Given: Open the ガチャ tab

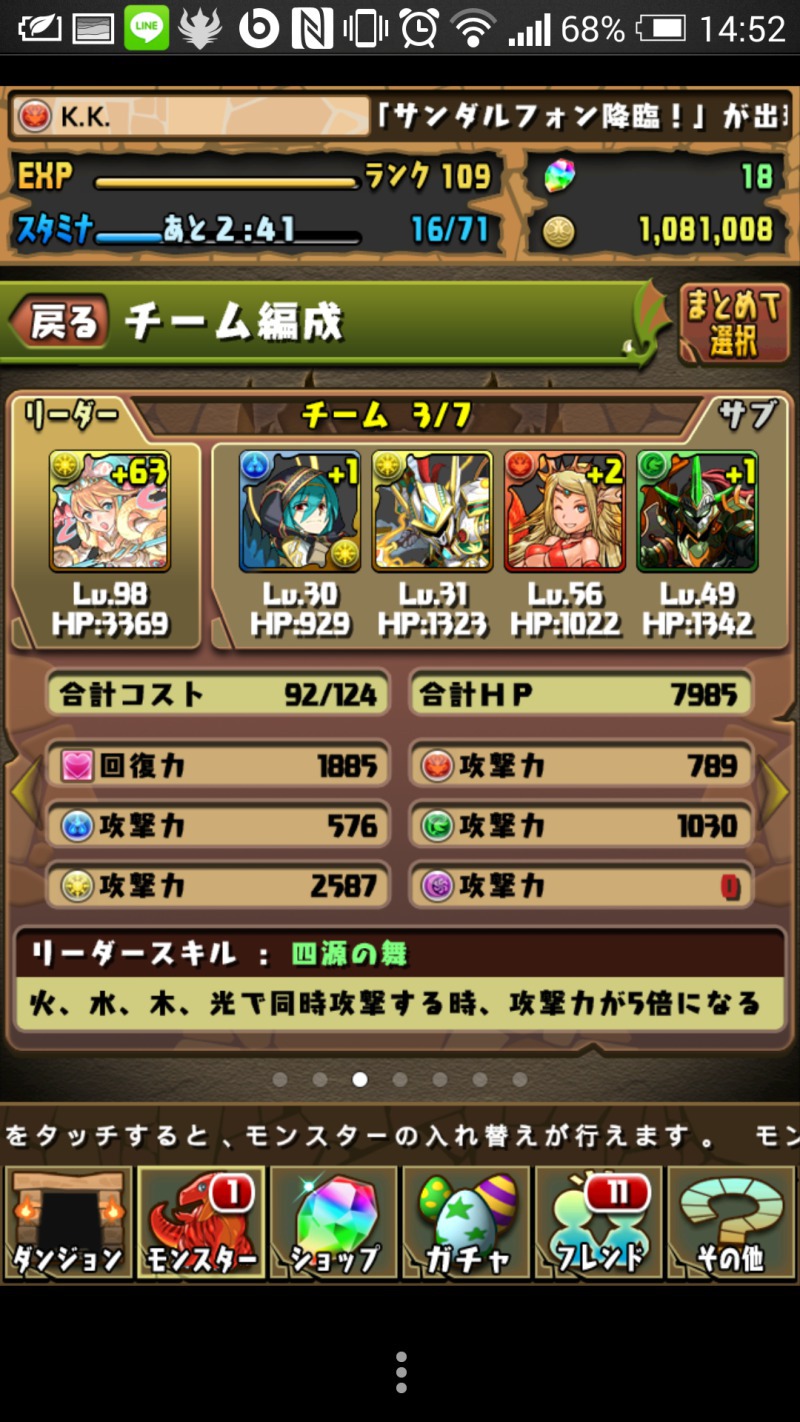Looking at the screenshot, I should point(466,1222).
